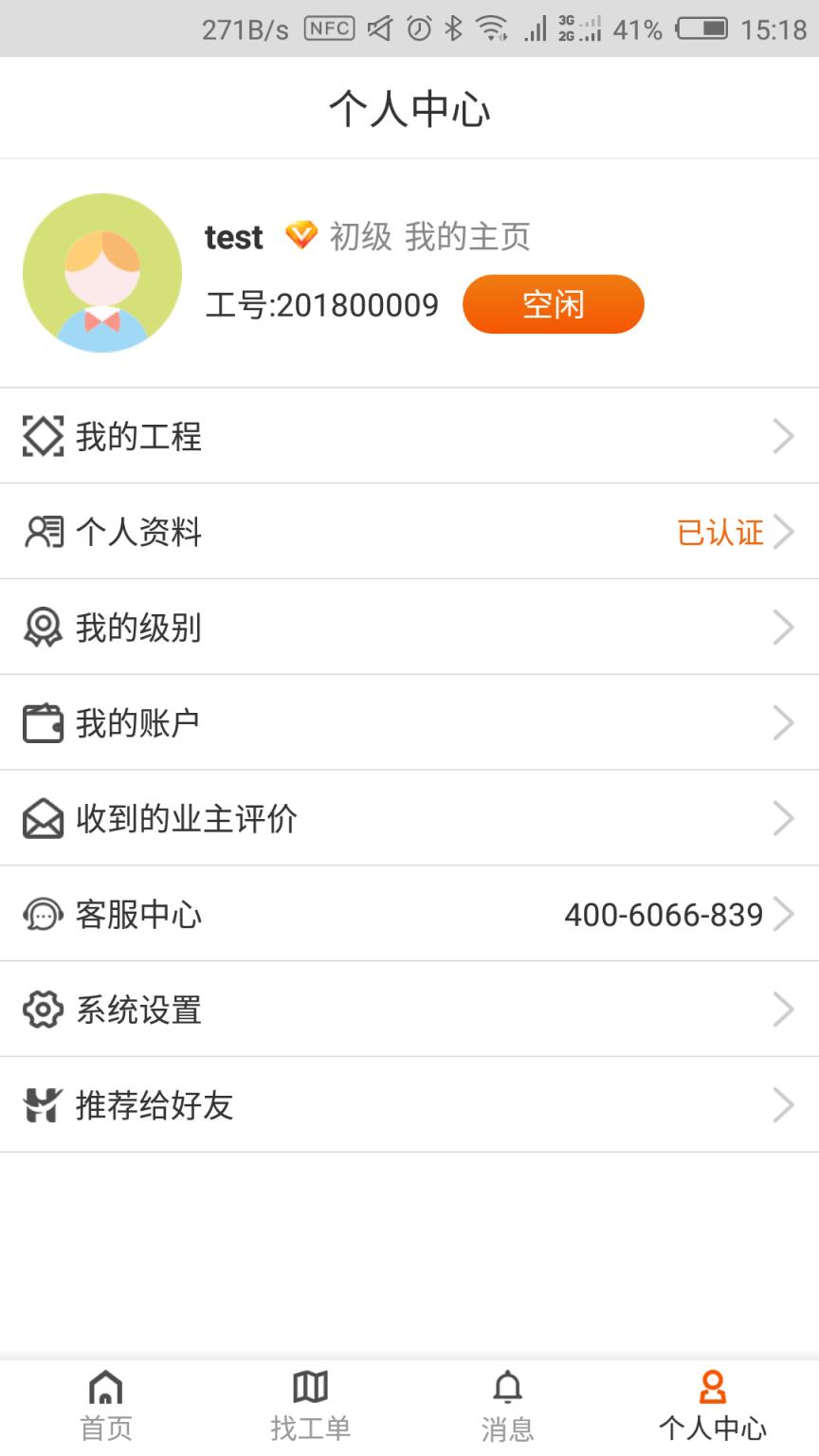Tap the 客服中心 chat bubble icon

point(42,915)
